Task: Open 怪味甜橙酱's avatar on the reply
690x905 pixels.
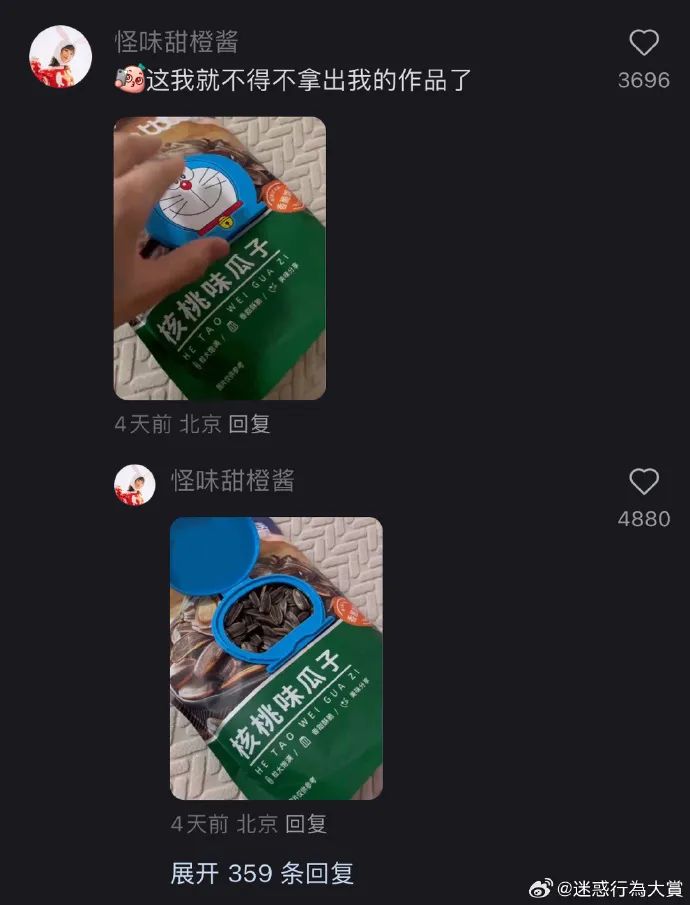Action: [x=135, y=484]
